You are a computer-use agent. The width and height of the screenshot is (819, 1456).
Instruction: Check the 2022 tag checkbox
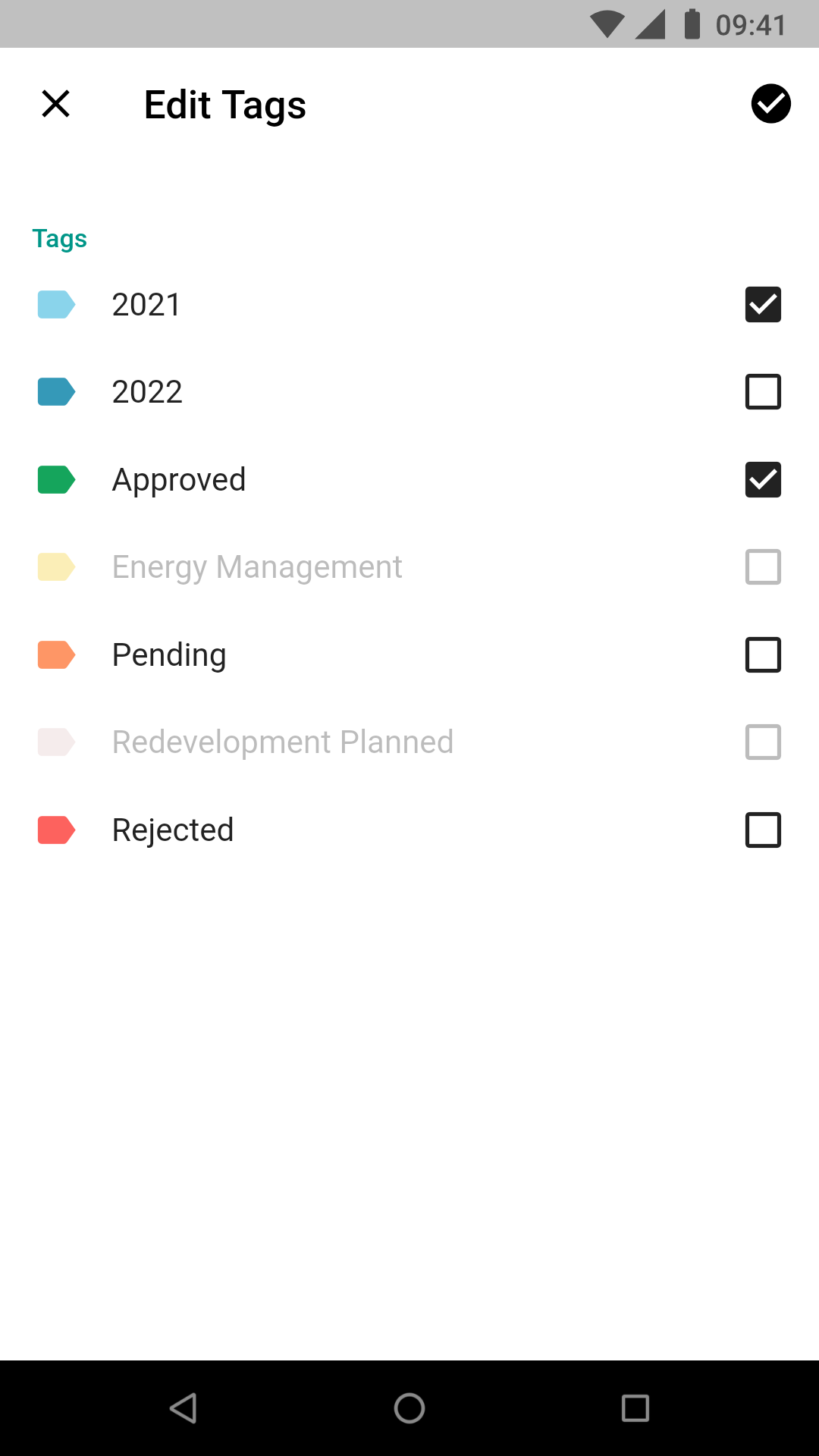click(x=763, y=392)
